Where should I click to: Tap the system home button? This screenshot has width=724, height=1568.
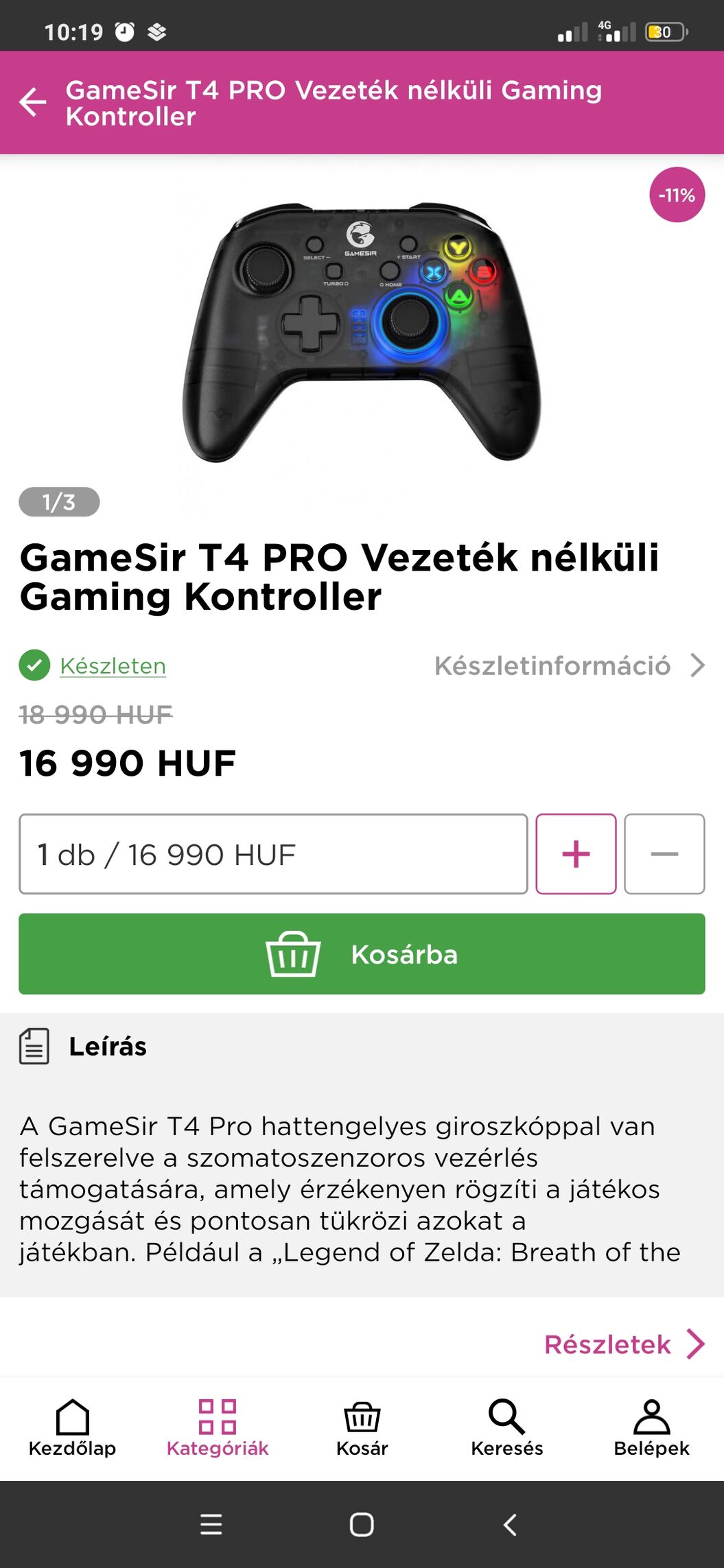coord(362,1524)
